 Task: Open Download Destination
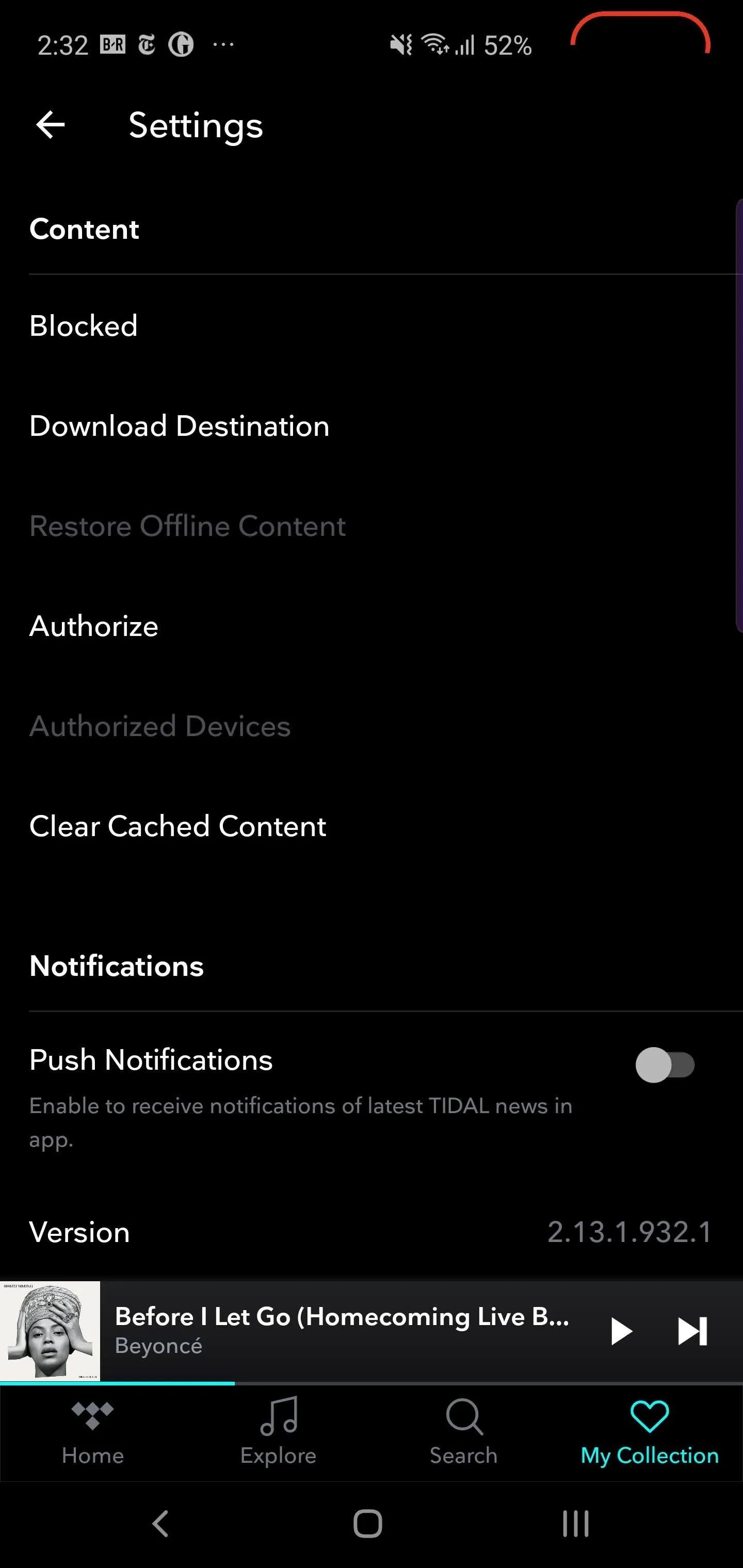[372, 426]
